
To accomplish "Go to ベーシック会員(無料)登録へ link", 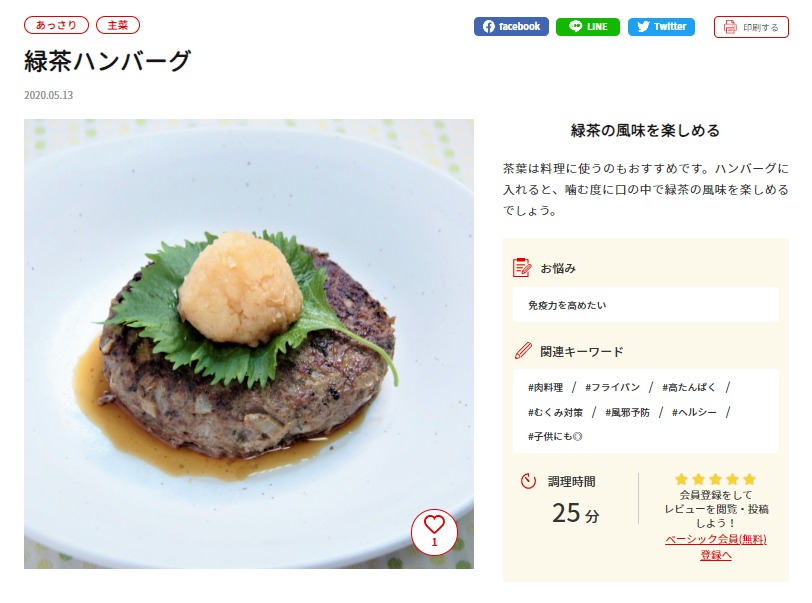I will tap(715, 547).
